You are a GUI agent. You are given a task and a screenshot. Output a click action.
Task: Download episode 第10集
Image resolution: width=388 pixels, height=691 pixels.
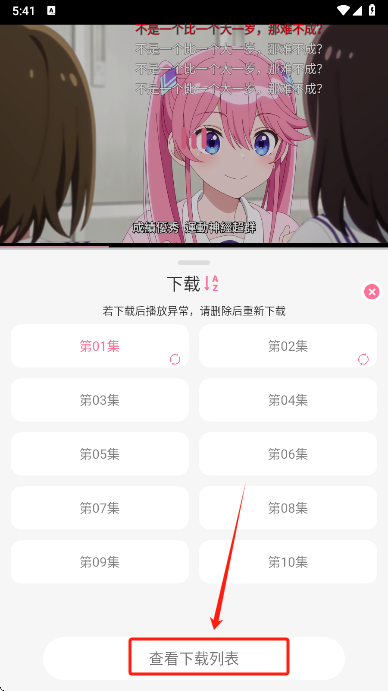288,562
